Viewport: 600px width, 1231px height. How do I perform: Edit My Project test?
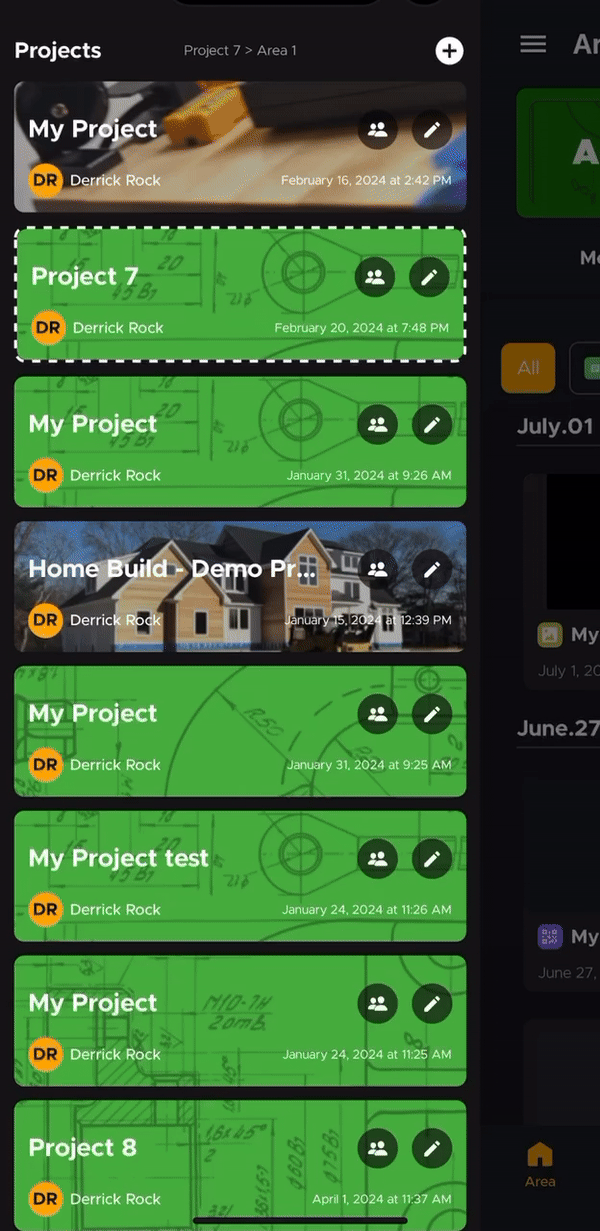[x=432, y=859]
